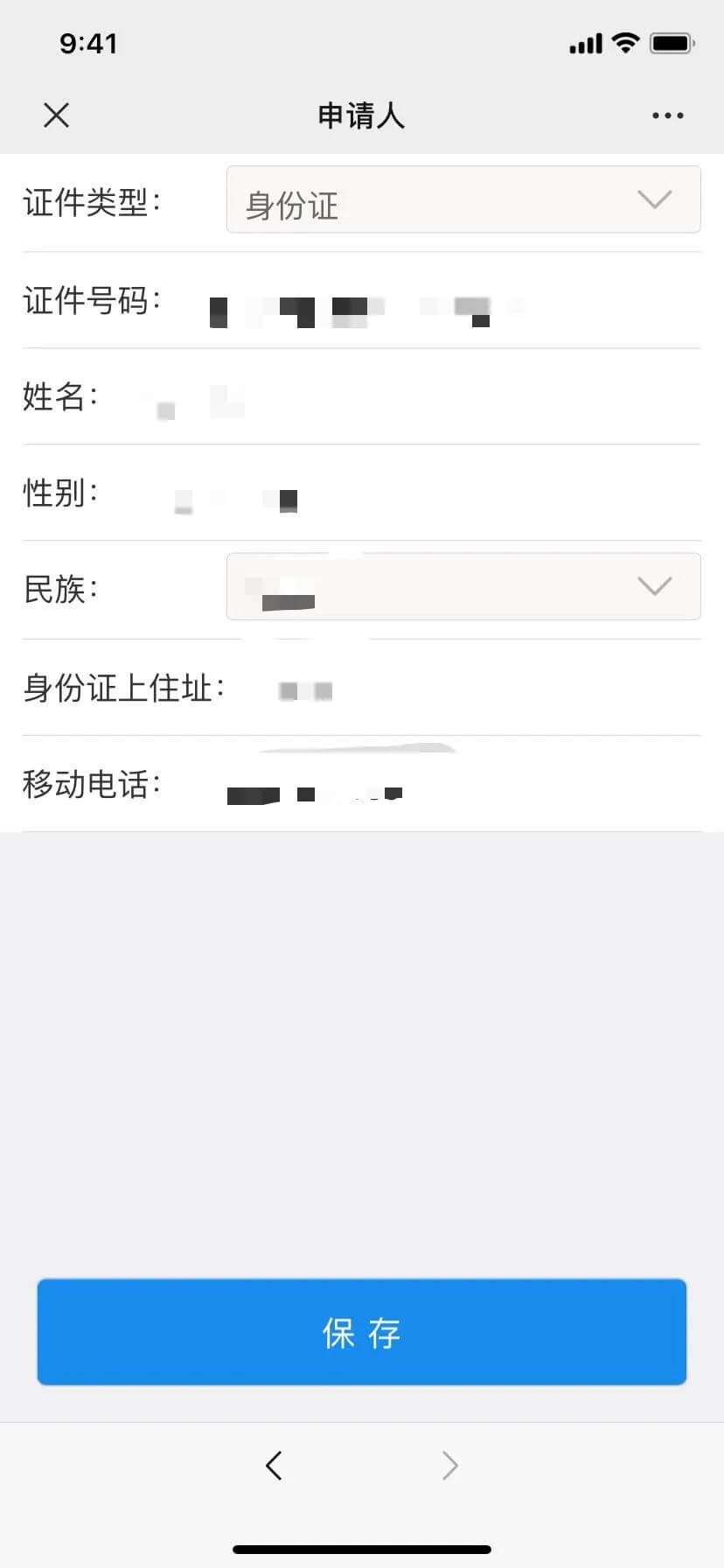Go back with the browser back arrow
This screenshot has width=724, height=1568.
pyautogui.click(x=274, y=1466)
